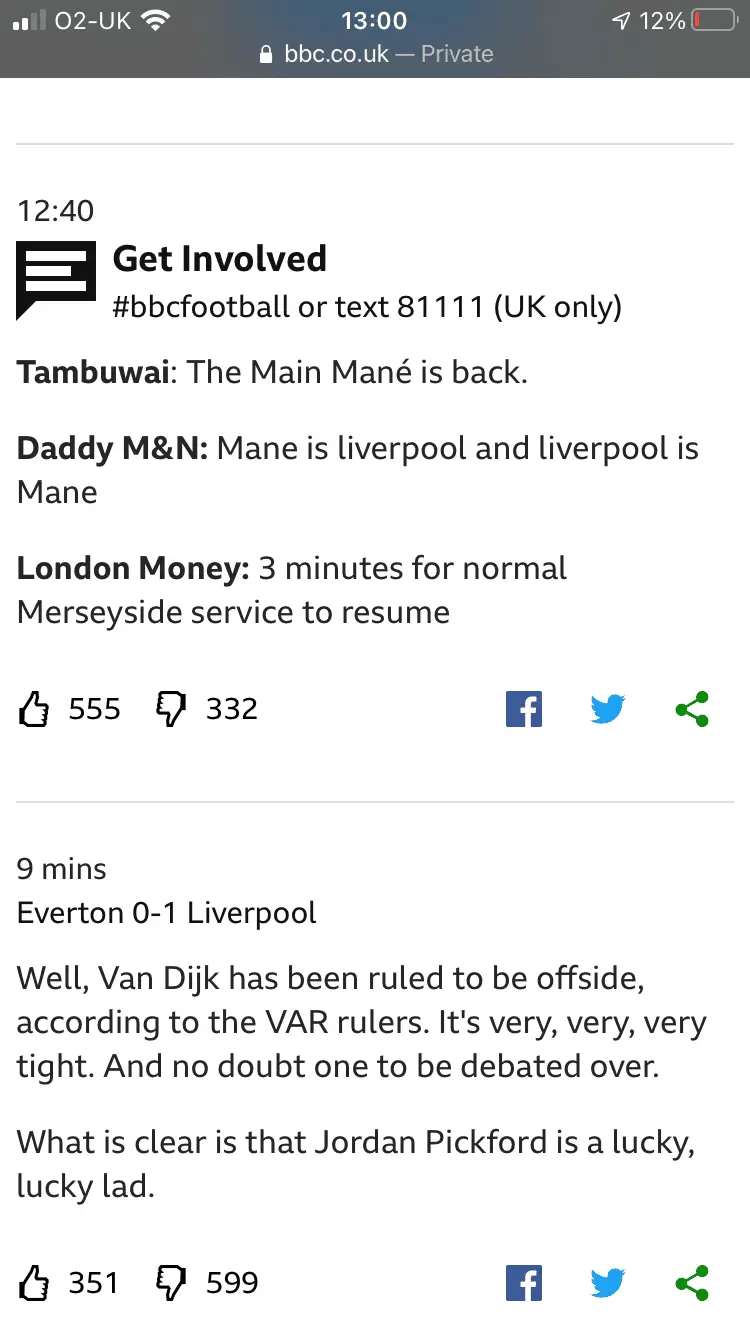Screen dimensions: 750x1334
Task: Share the Get Involved post on Facebook
Action: pos(524,710)
